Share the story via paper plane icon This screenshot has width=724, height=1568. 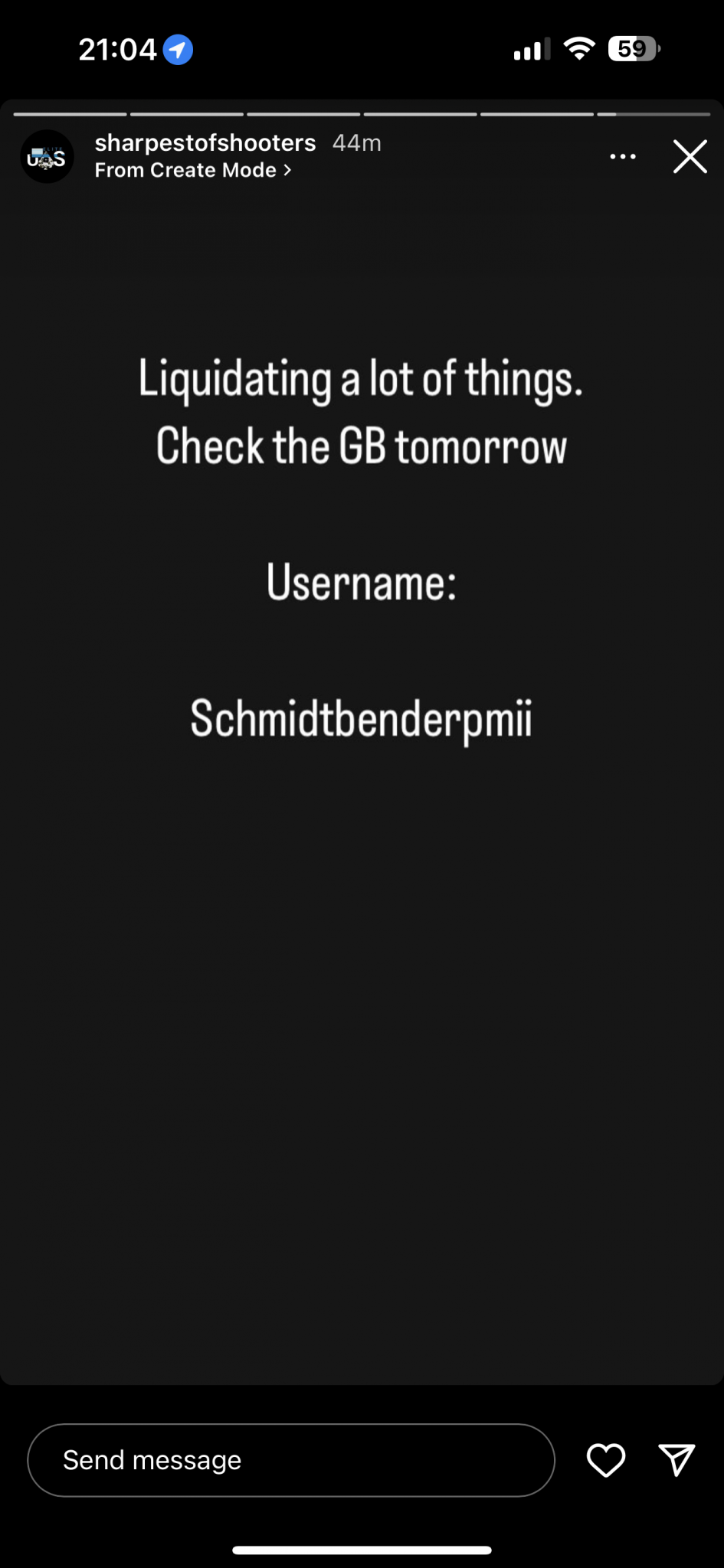[676, 1460]
